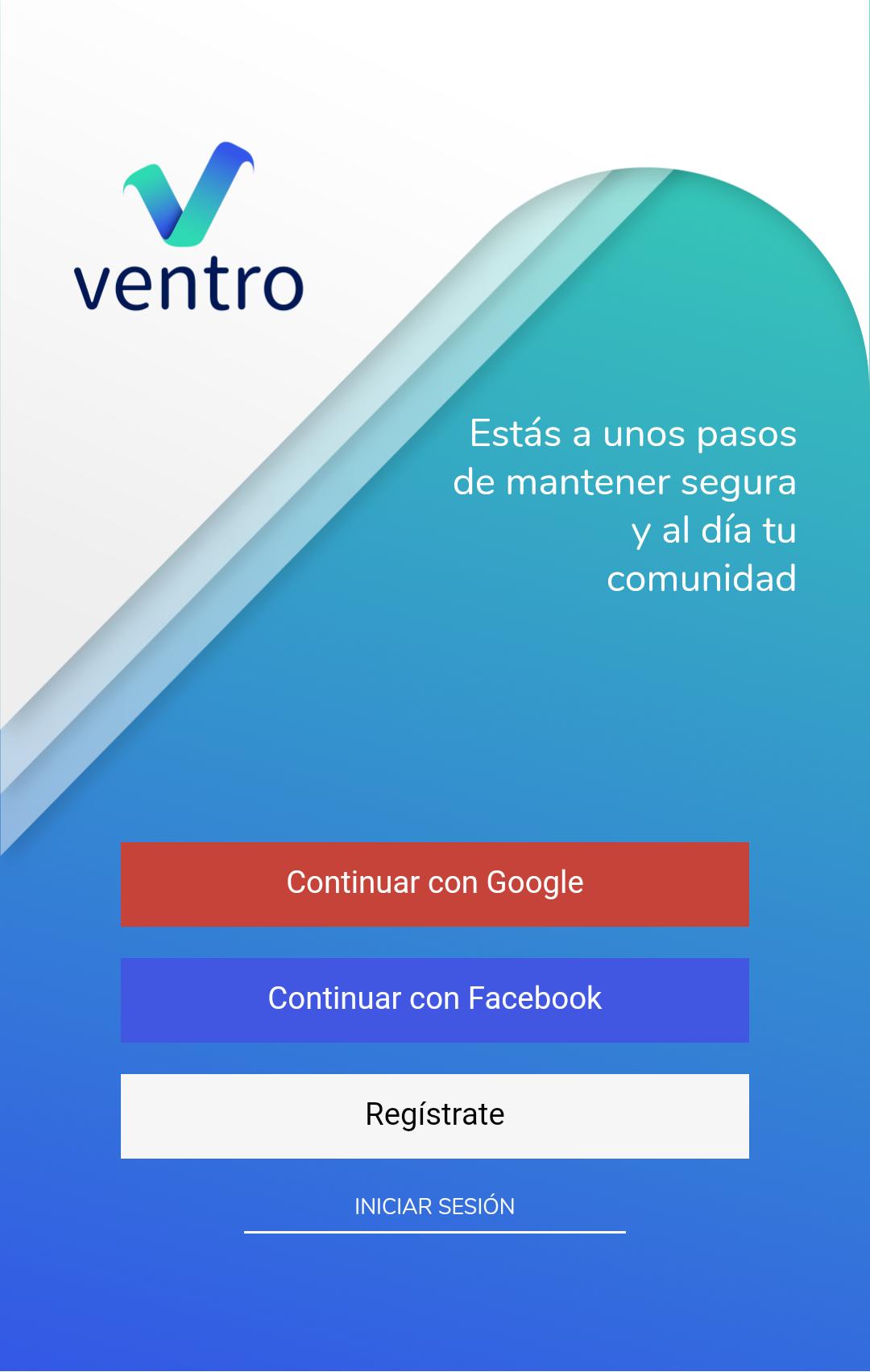The height and width of the screenshot is (1372, 870).
Task: Select the INICIAR SESIÓN link
Action: click(435, 1206)
